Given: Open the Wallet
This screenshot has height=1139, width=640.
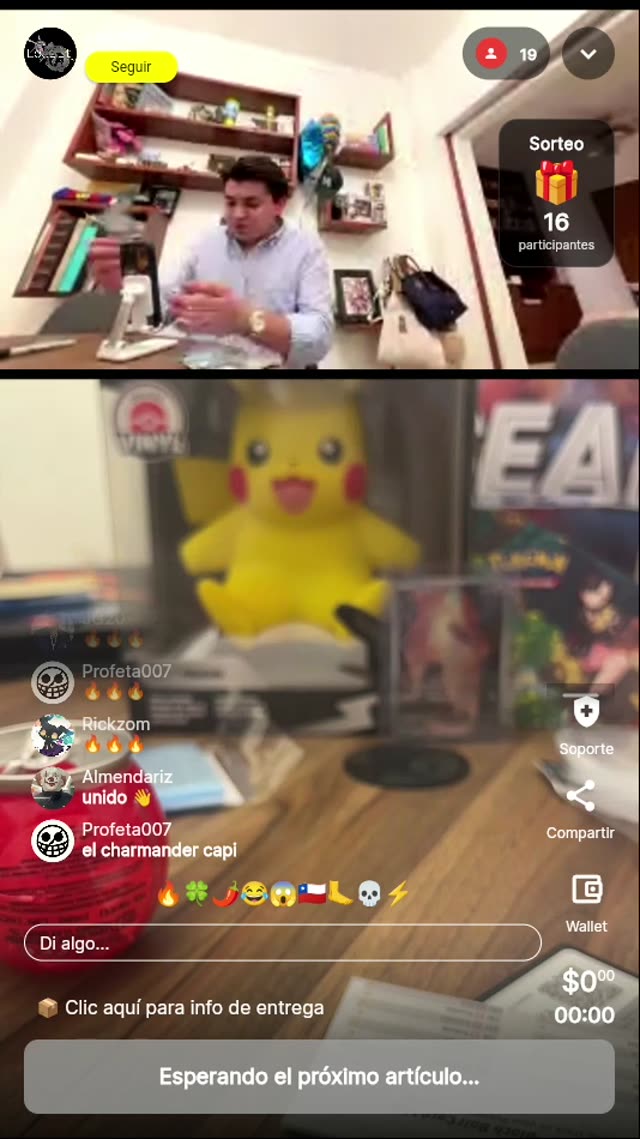Looking at the screenshot, I should [x=586, y=900].
